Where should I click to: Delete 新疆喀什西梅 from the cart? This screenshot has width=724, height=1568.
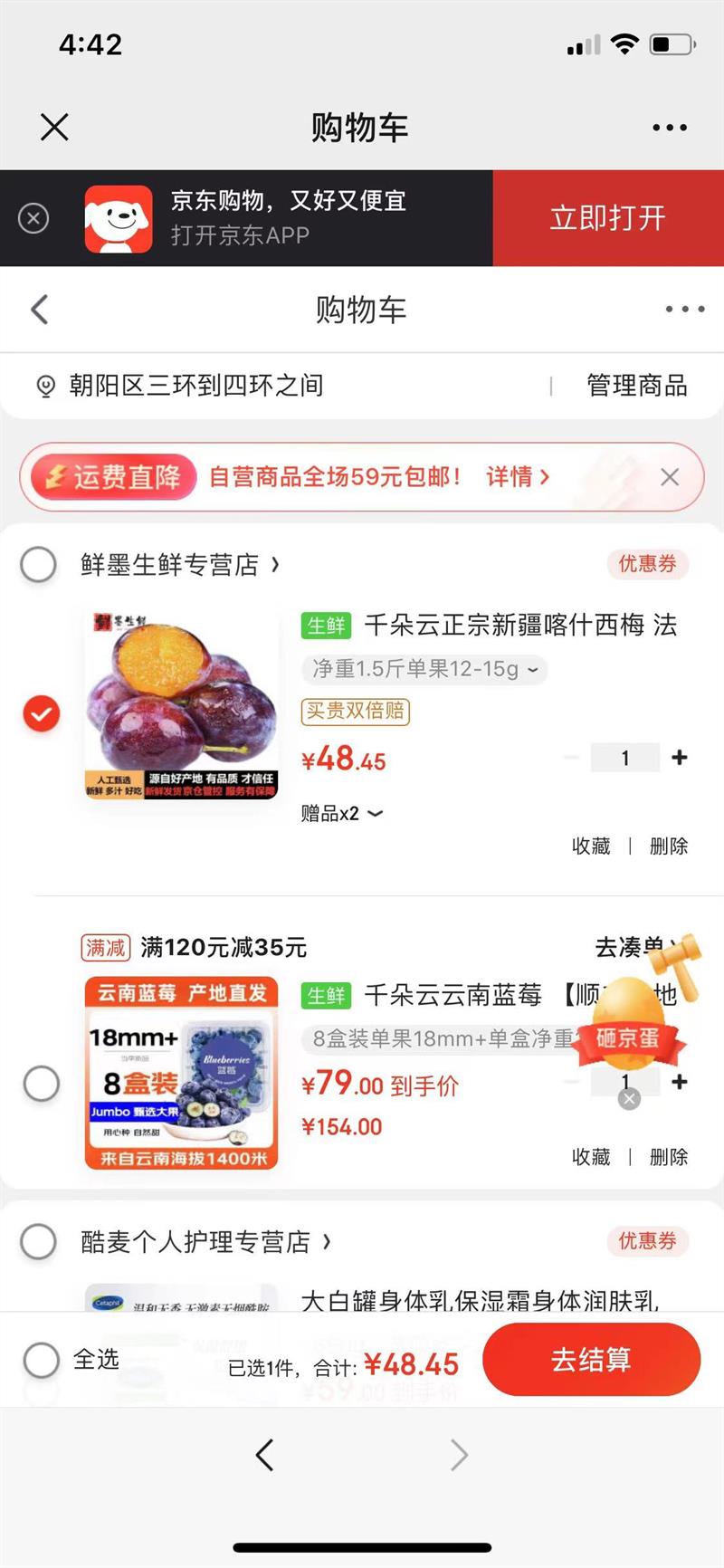668,846
